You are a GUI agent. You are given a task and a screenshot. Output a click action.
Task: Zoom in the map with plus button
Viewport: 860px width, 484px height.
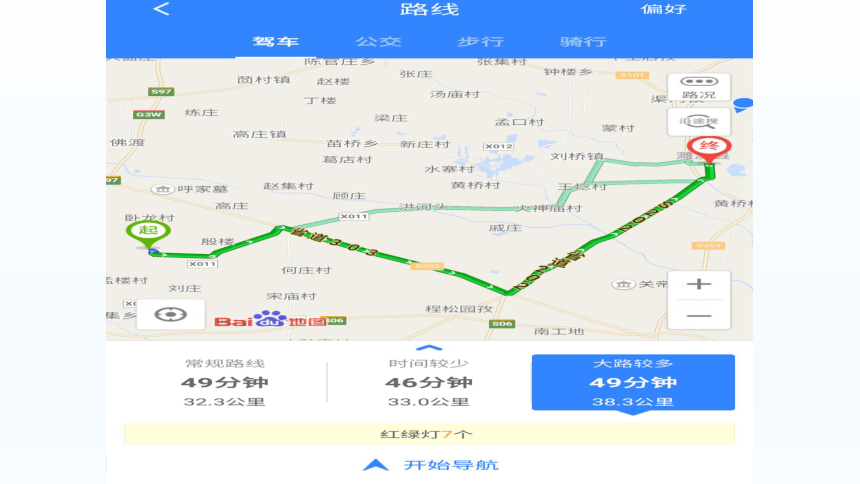699,285
